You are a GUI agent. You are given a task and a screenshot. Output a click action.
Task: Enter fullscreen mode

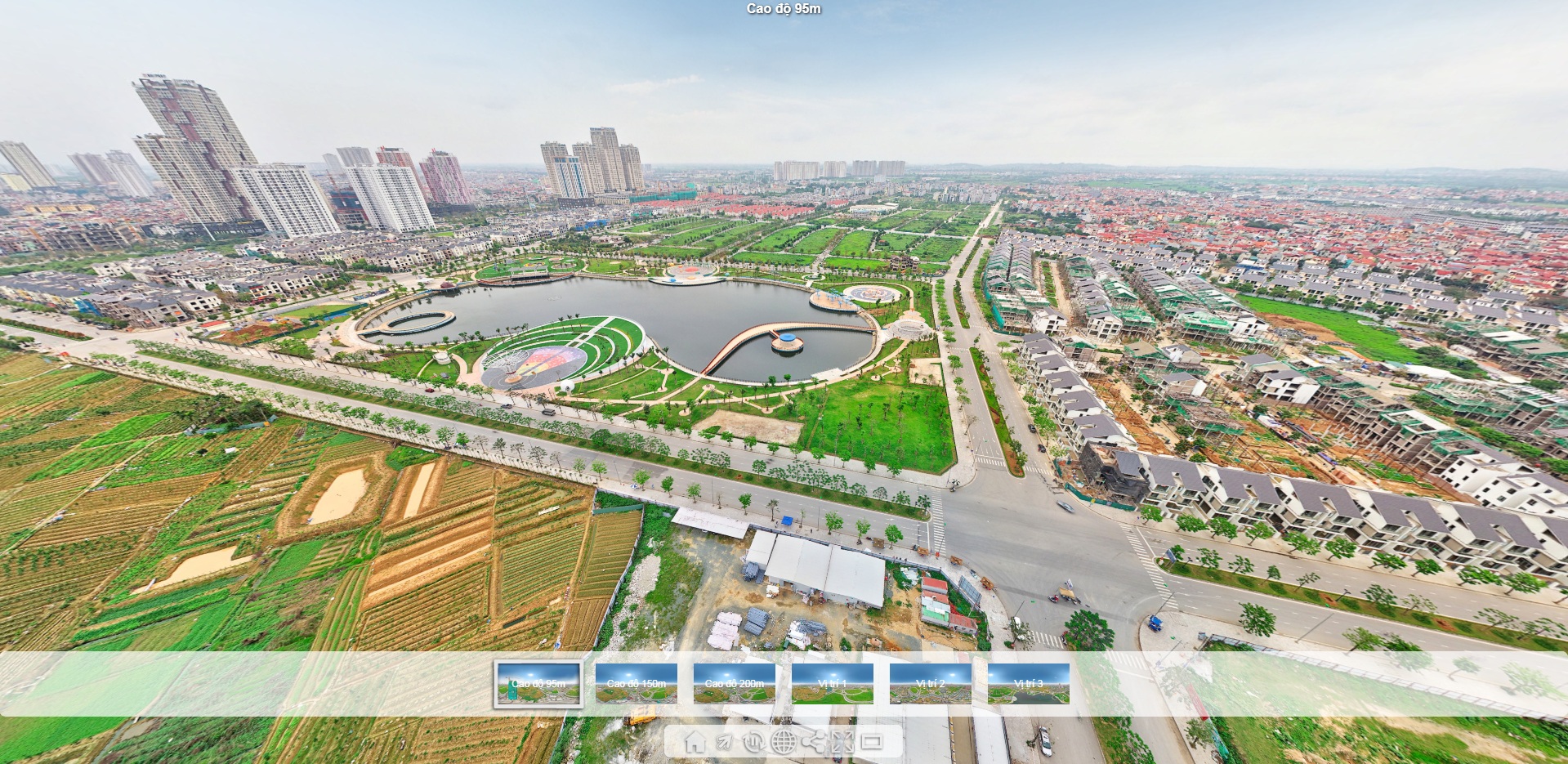842,742
